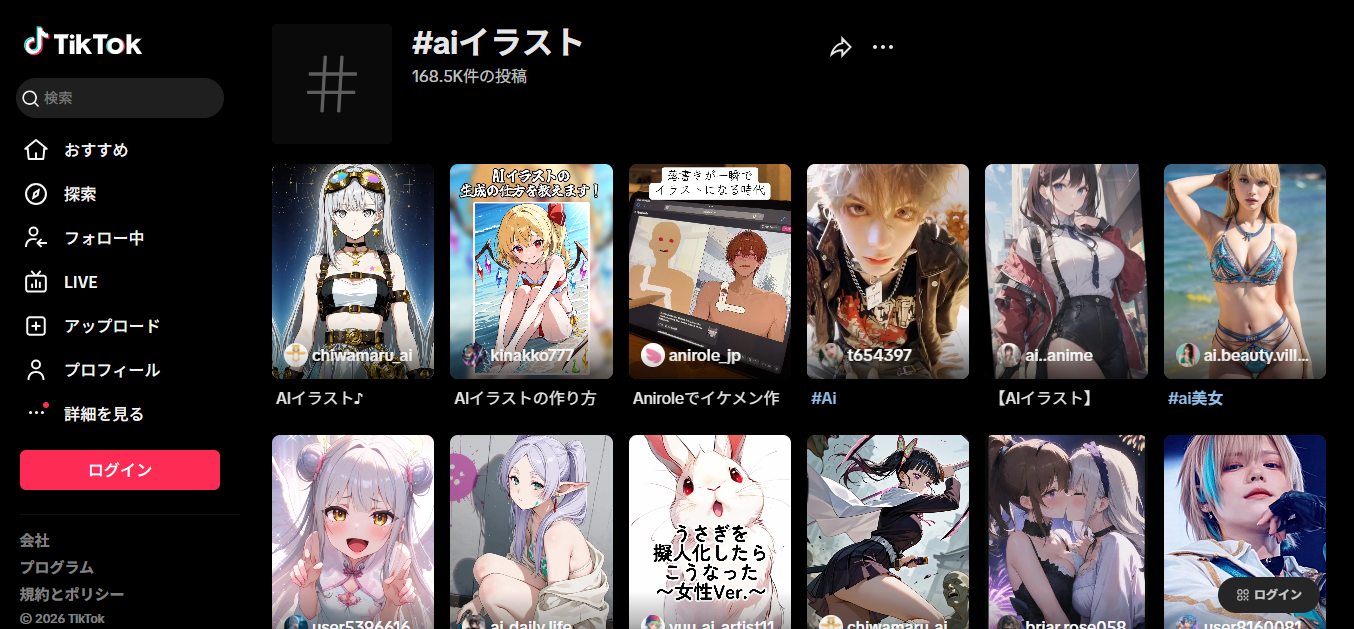1354x629 pixels.
Task: Open the LIVE section
Action: (x=80, y=282)
